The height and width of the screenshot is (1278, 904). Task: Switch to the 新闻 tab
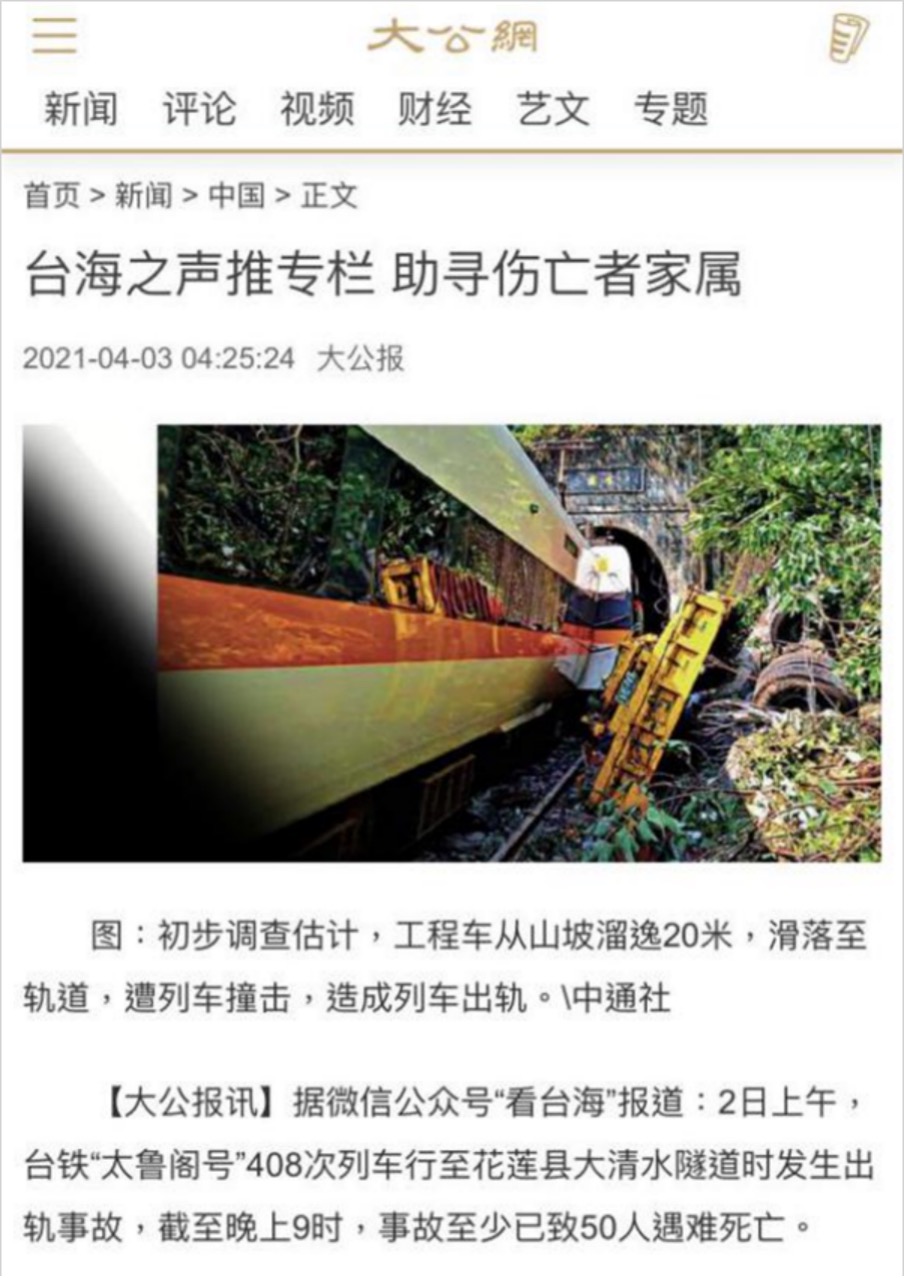81,108
